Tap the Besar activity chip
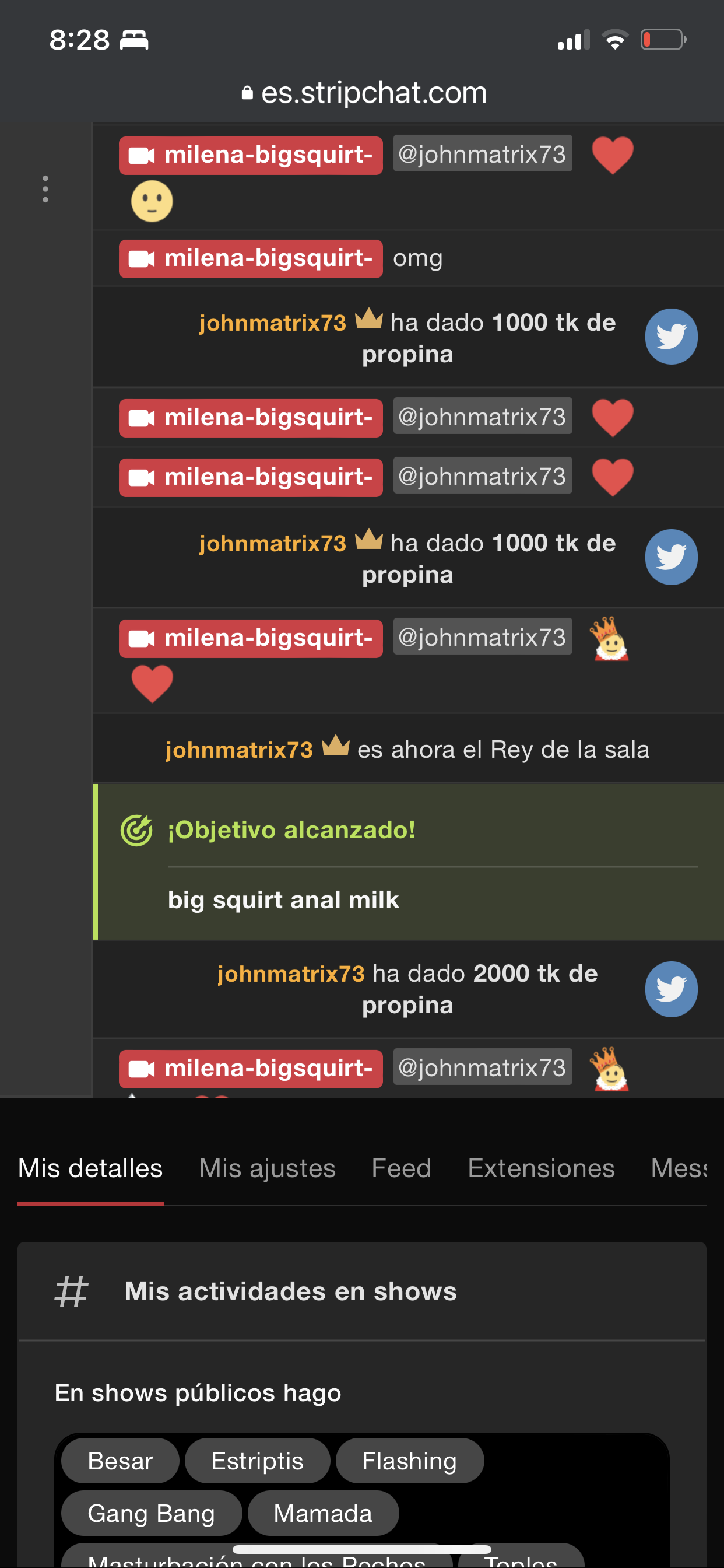This screenshot has width=724, height=1568. [120, 1460]
